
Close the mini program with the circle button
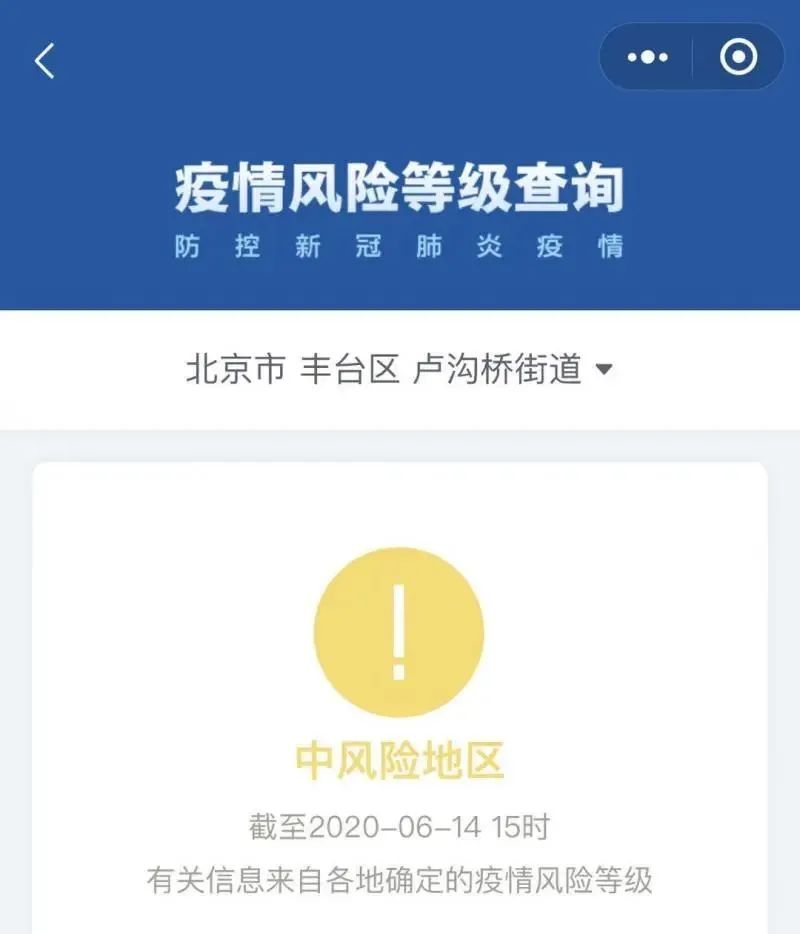[x=739, y=58]
